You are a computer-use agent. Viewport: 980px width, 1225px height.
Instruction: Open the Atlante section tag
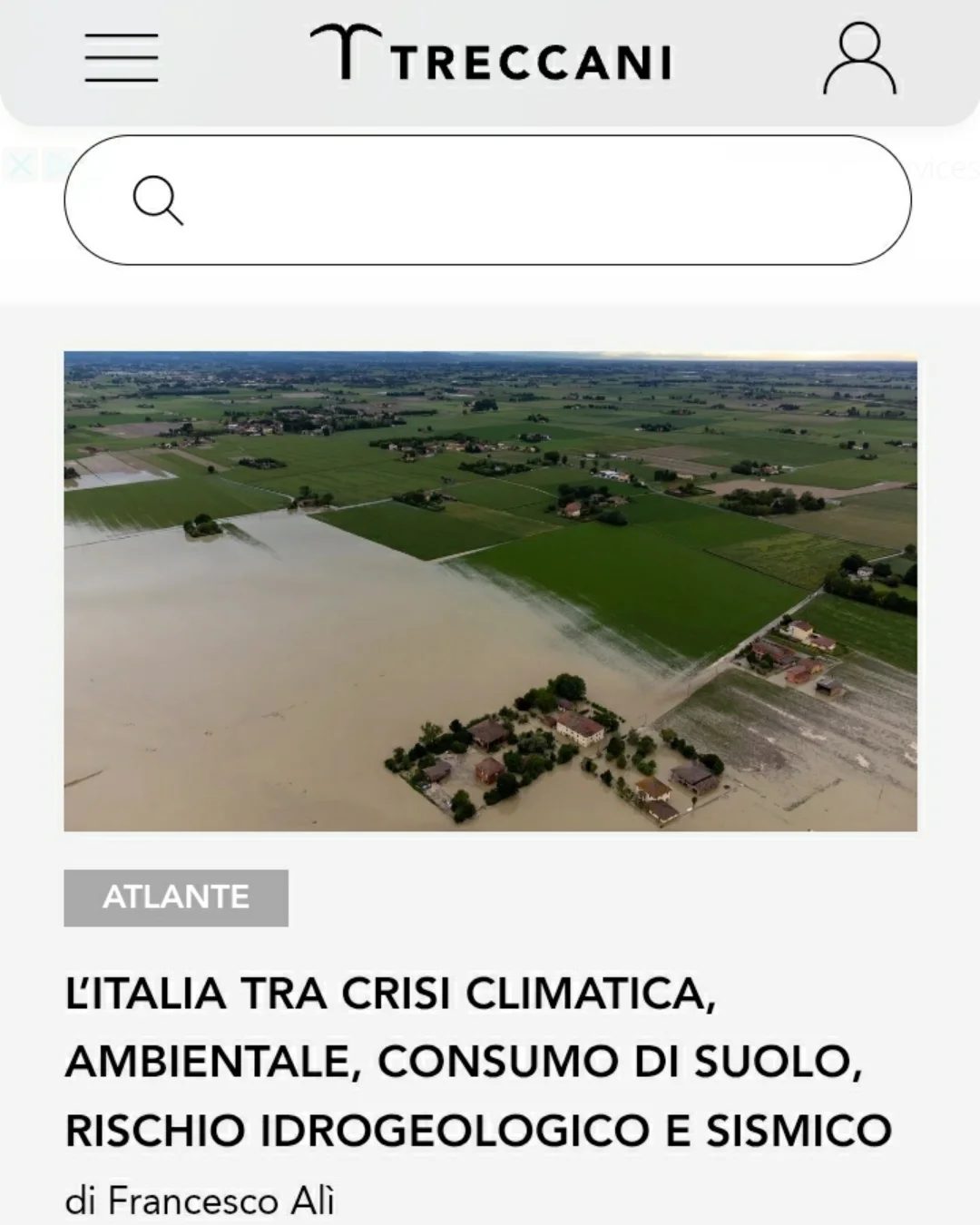click(x=176, y=897)
